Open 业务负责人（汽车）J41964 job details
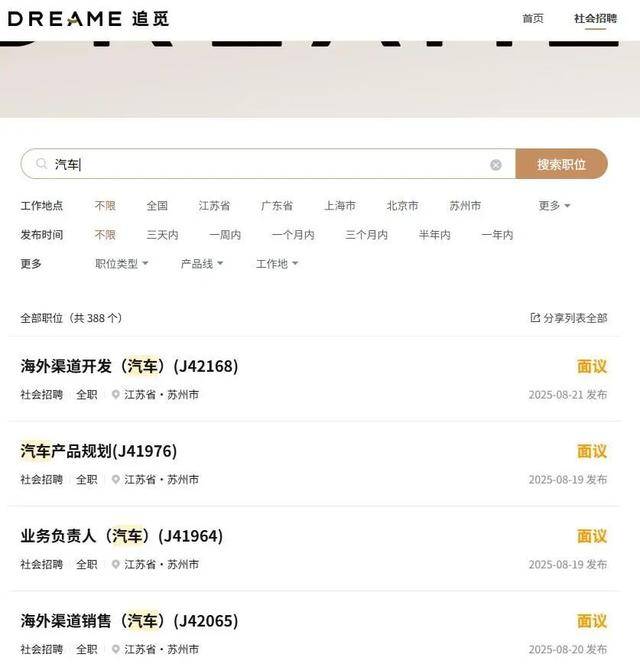 [x=122, y=536]
